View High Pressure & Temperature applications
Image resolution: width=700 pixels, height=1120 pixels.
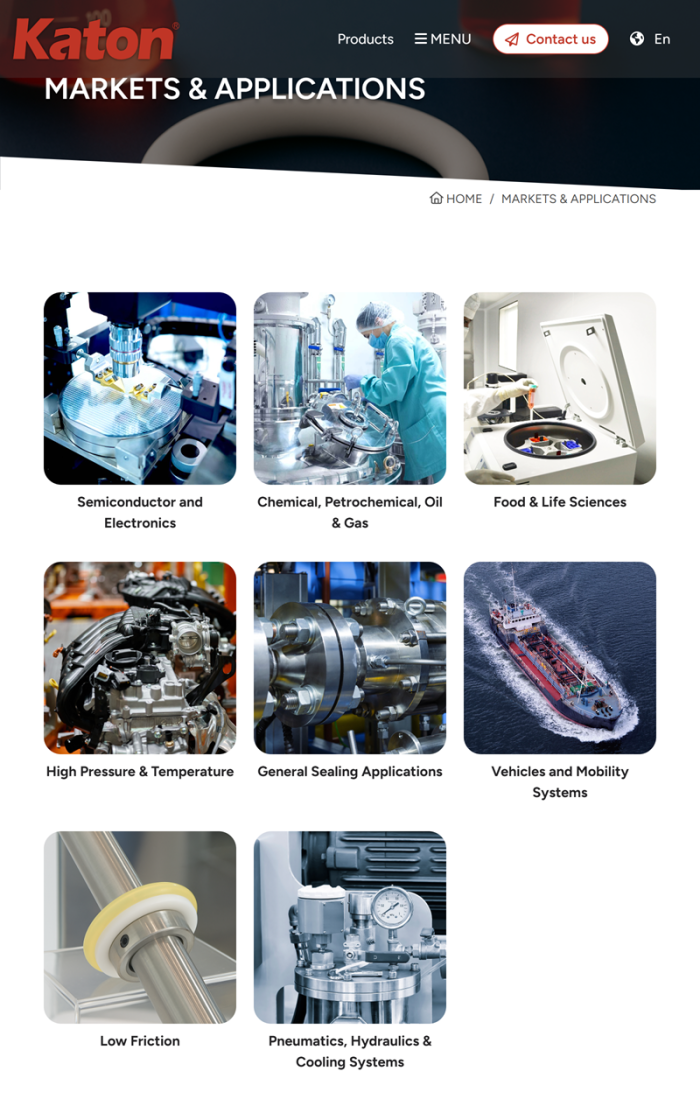click(140, 658)
